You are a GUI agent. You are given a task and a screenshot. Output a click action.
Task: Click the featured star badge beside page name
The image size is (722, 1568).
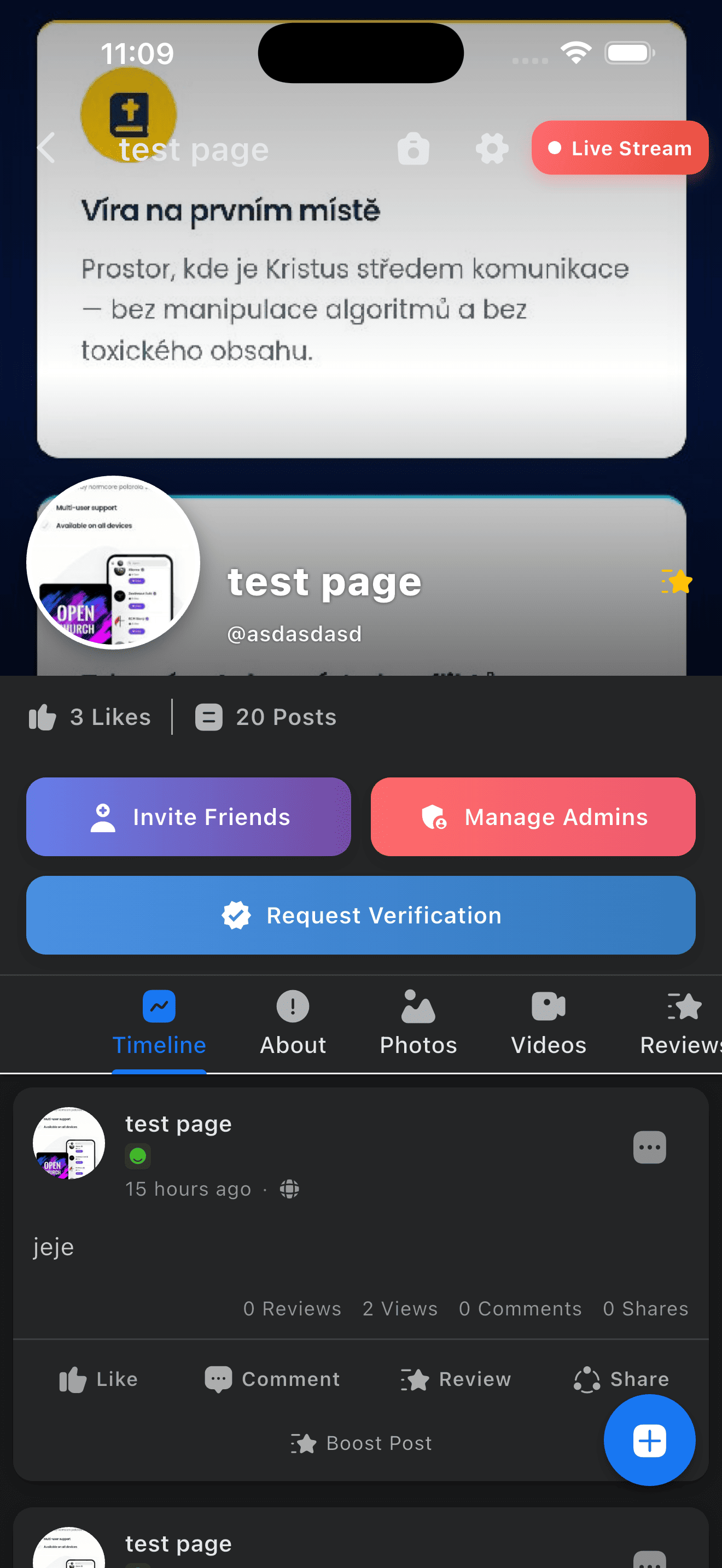(677, 581)
